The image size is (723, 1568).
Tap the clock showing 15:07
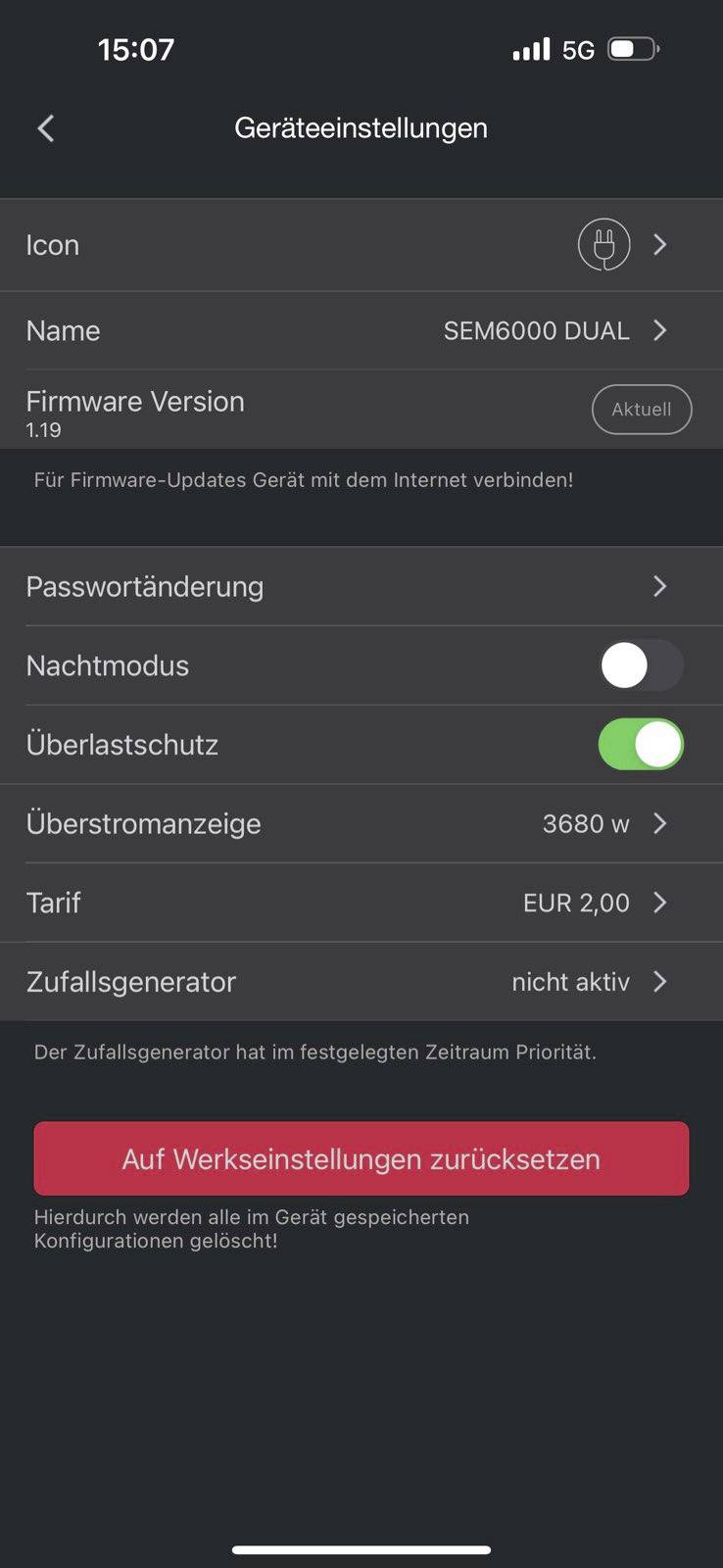coord(136,49)
